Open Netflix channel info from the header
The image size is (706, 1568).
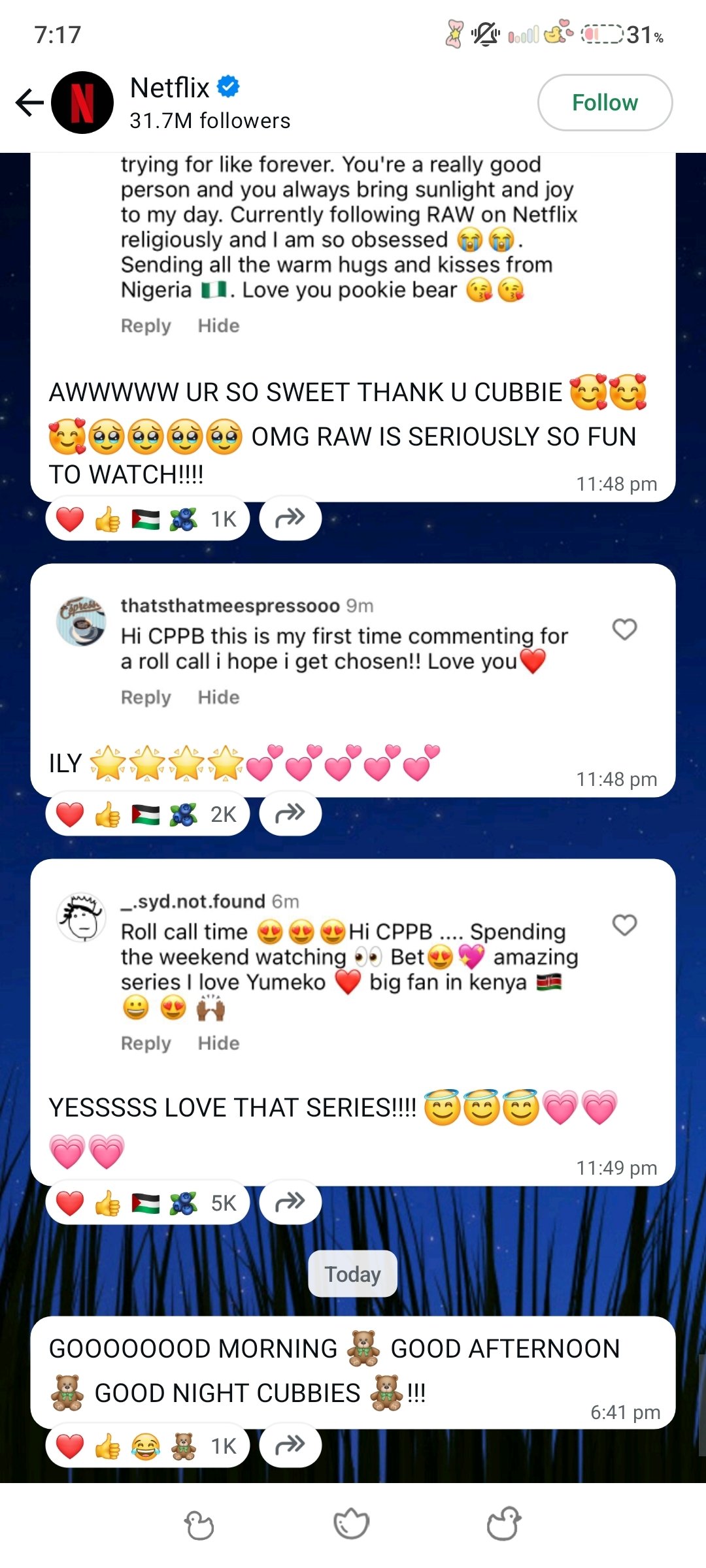209,103
